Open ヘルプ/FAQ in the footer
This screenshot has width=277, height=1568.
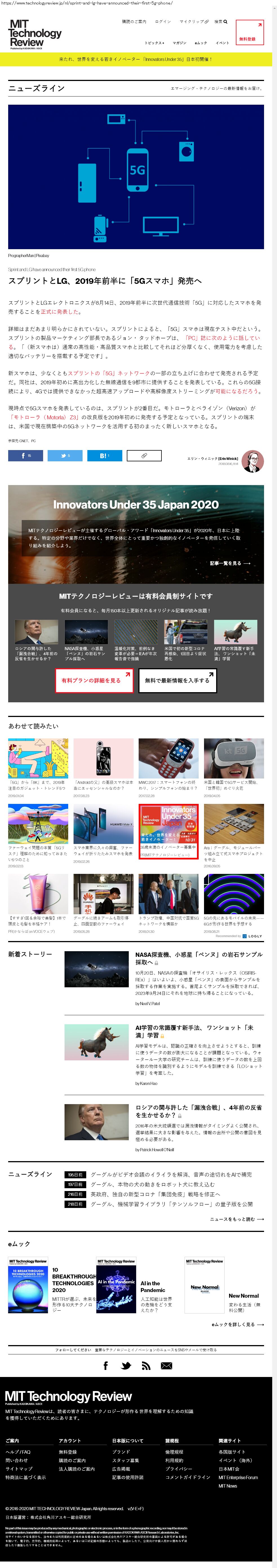(x=18, y=1452)
